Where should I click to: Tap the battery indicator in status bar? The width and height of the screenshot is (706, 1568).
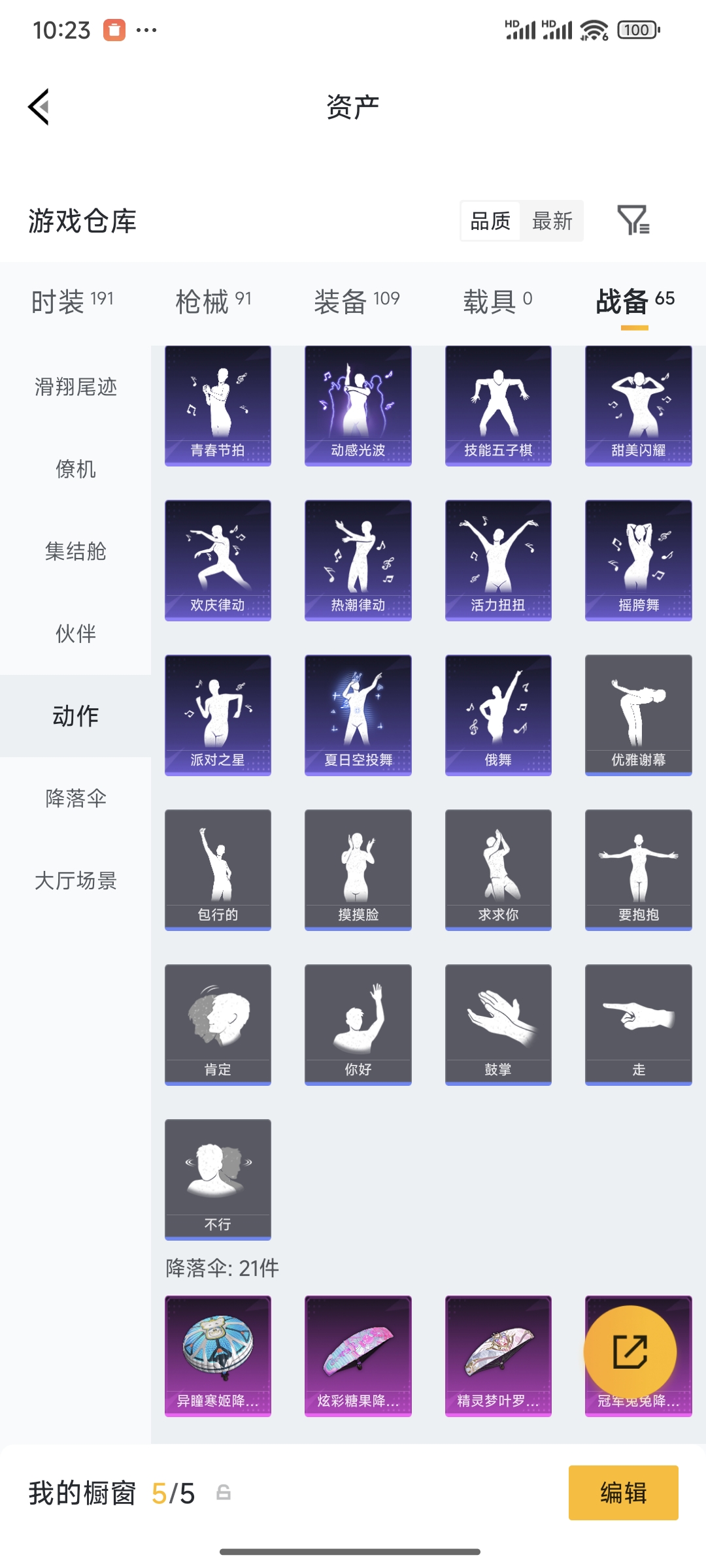(636, 29)
